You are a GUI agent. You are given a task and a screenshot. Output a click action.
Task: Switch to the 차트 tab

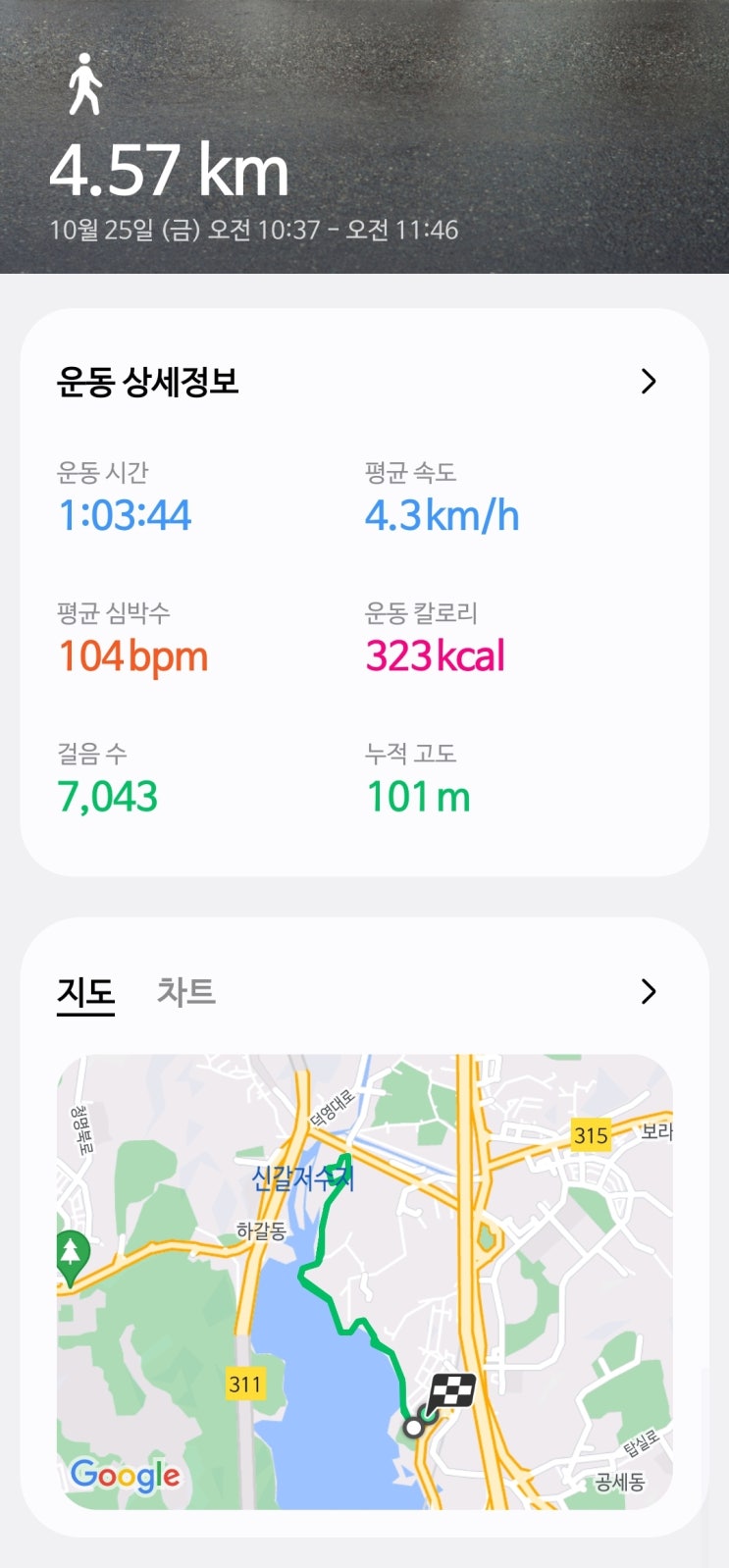tap(185, 992)
